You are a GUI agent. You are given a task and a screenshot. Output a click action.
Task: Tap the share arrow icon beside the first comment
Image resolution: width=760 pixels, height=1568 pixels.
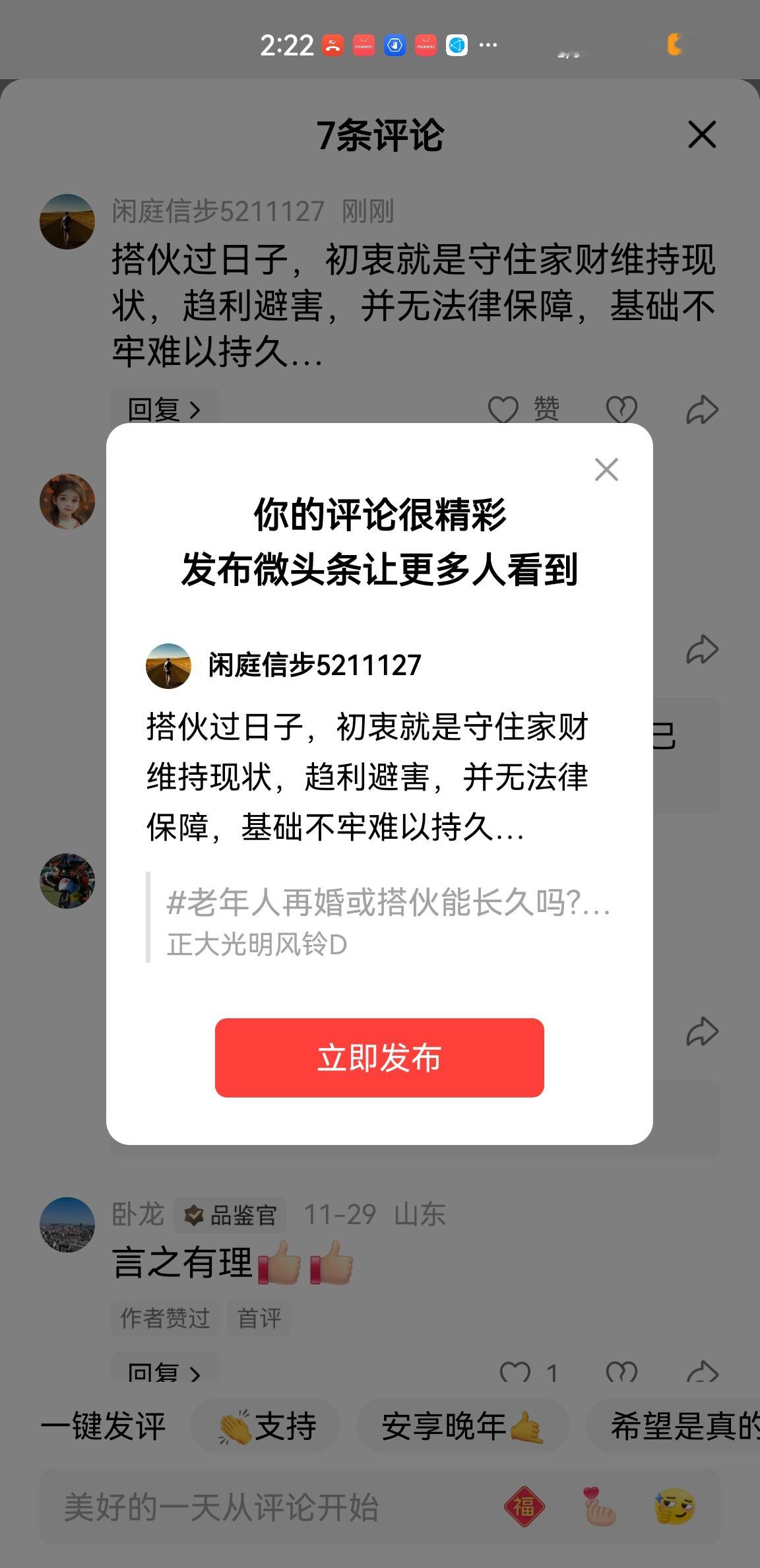(x=701, y=408)
